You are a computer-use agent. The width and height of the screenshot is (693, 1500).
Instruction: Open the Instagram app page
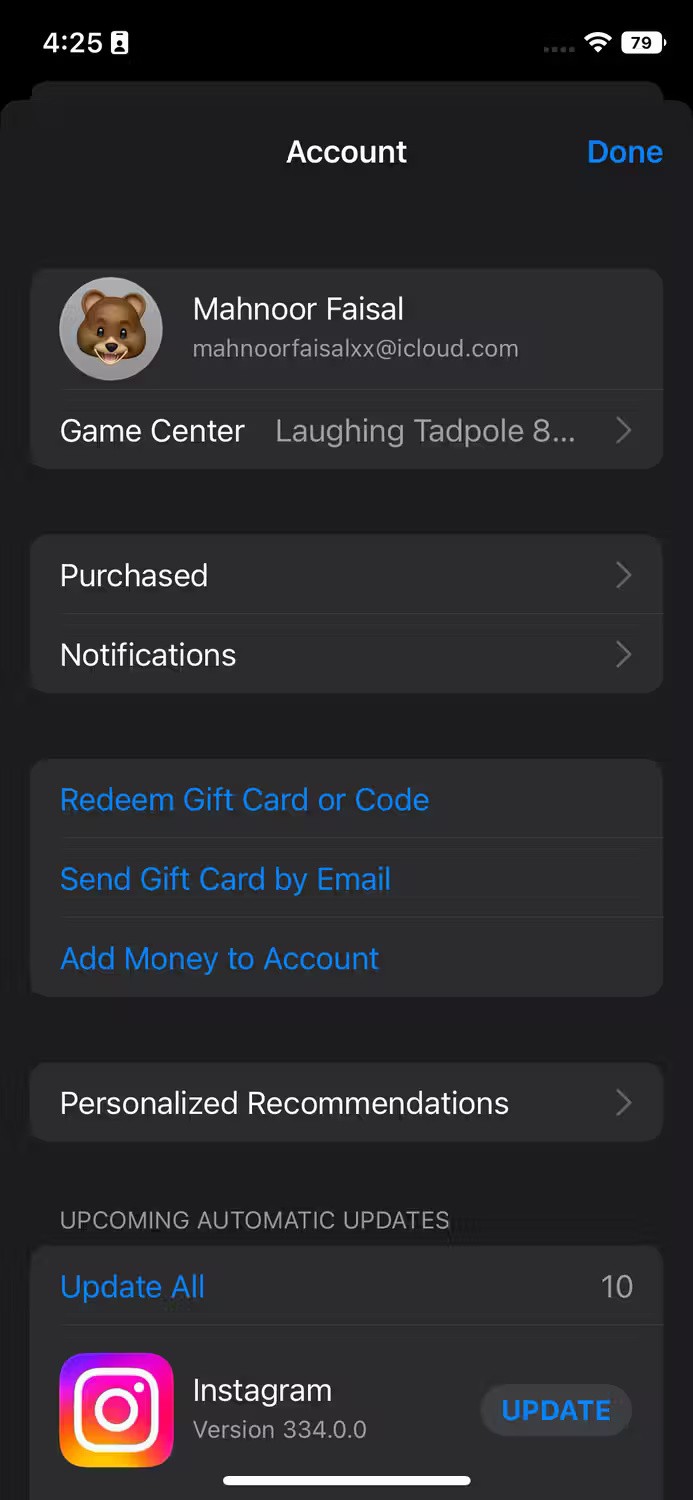click(262, 1408)
